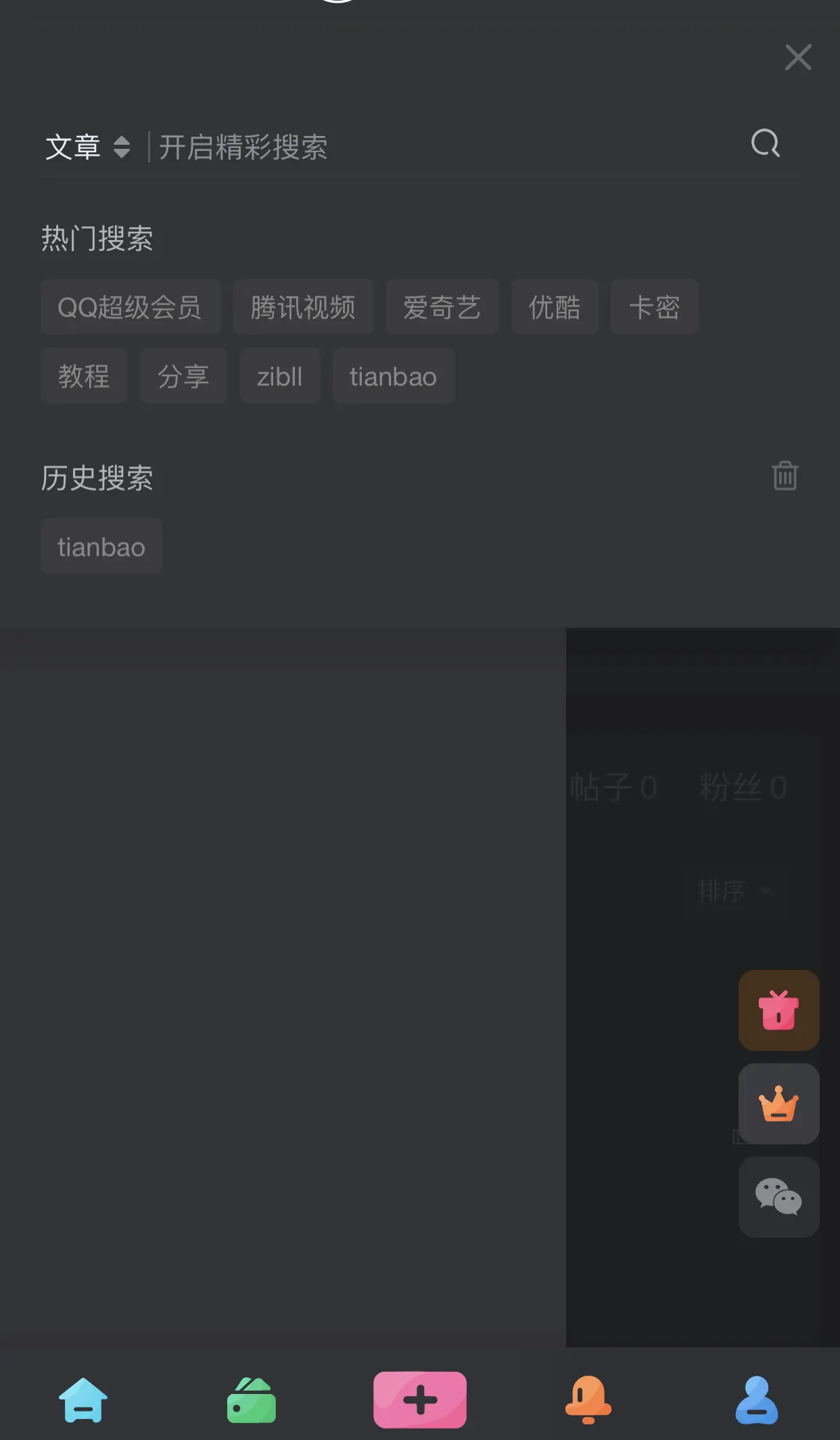Select the QQ超级会员 hot search chip

click(x=131, y=307)
